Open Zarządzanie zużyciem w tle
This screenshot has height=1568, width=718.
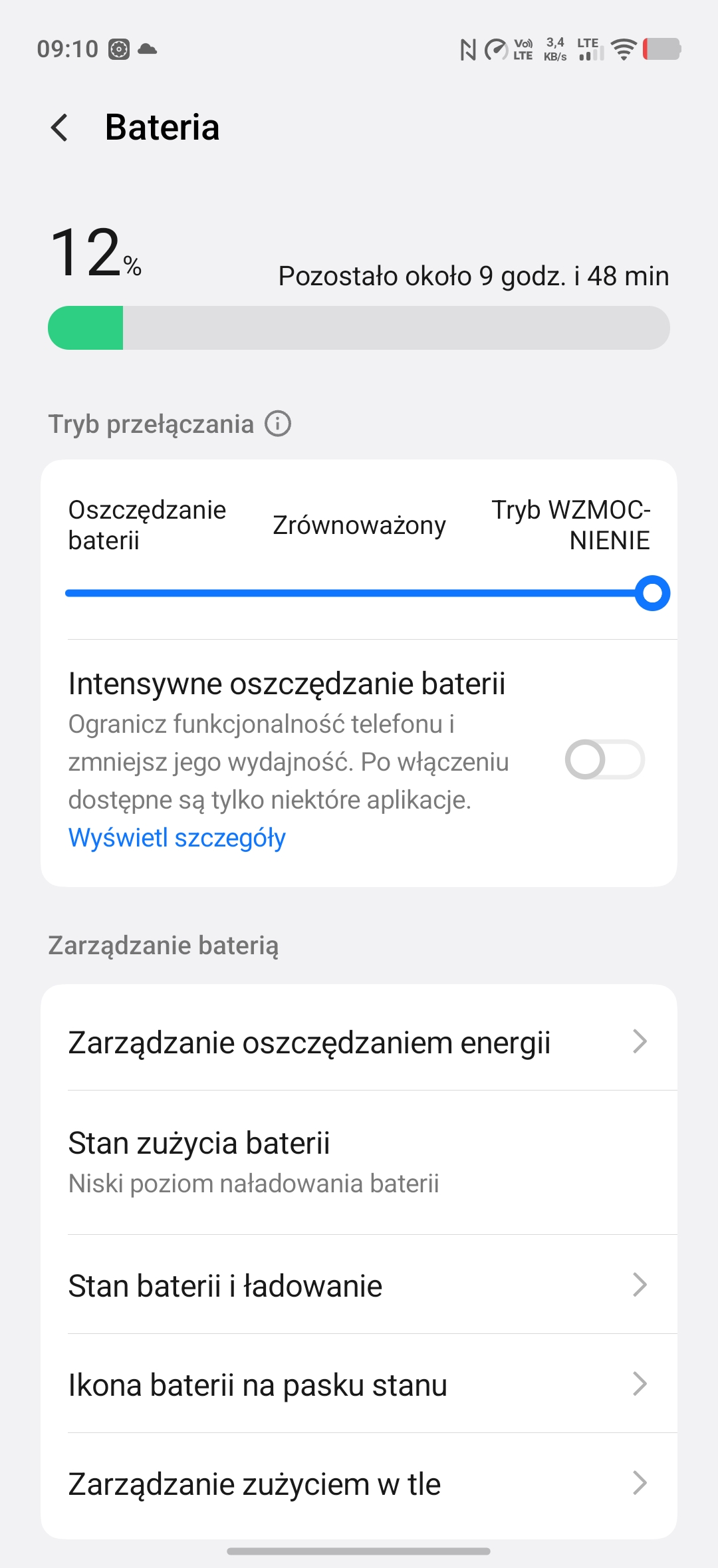[359, 1484]
